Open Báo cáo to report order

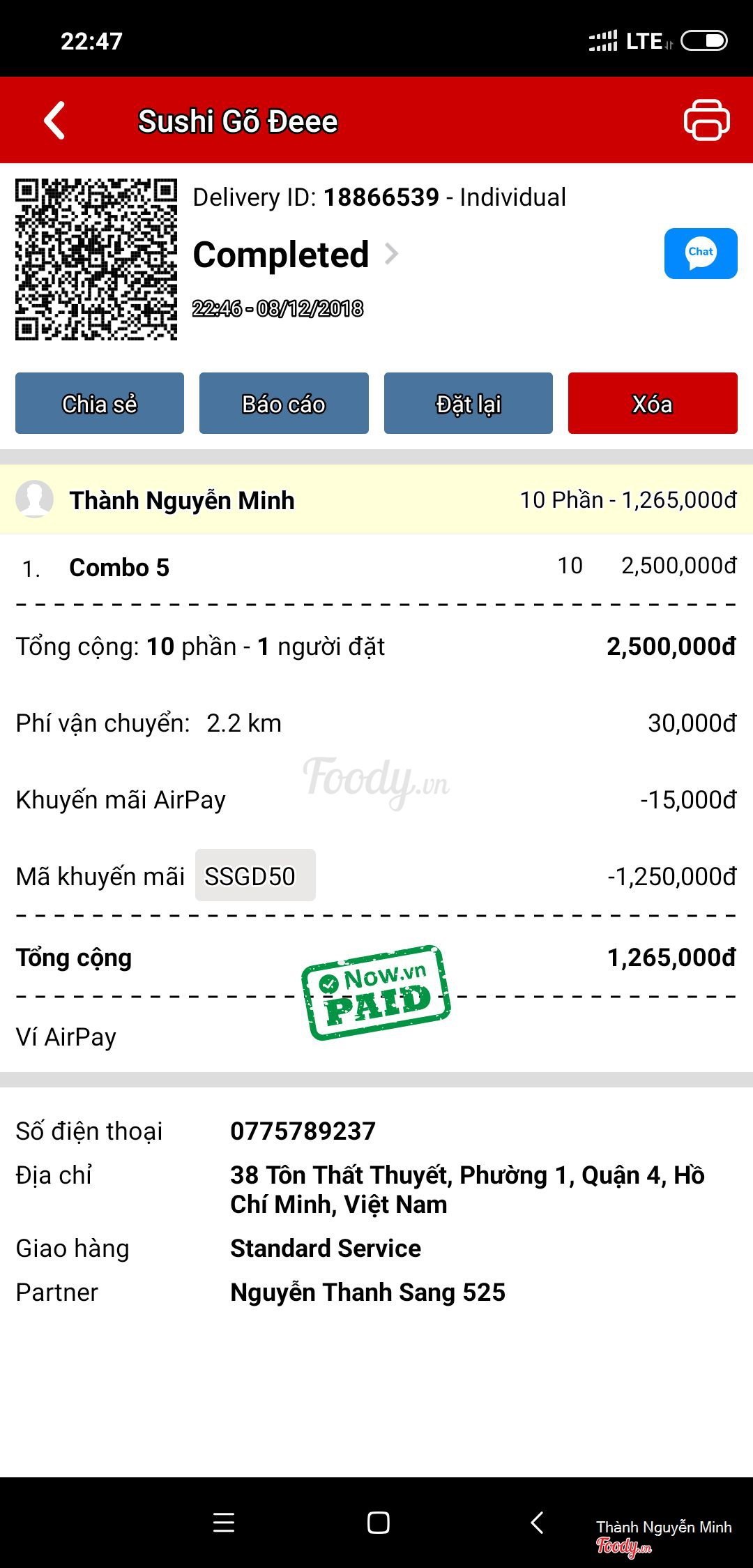coord(284,404)
